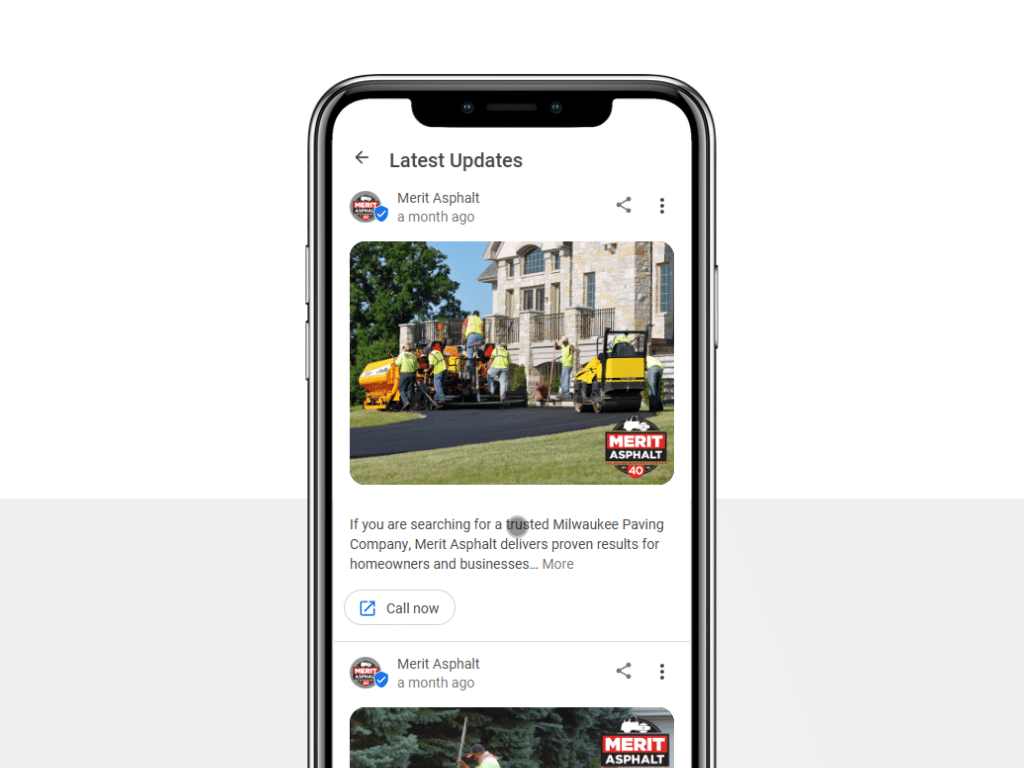Expand the post text with More

click(x=558, y=564)
